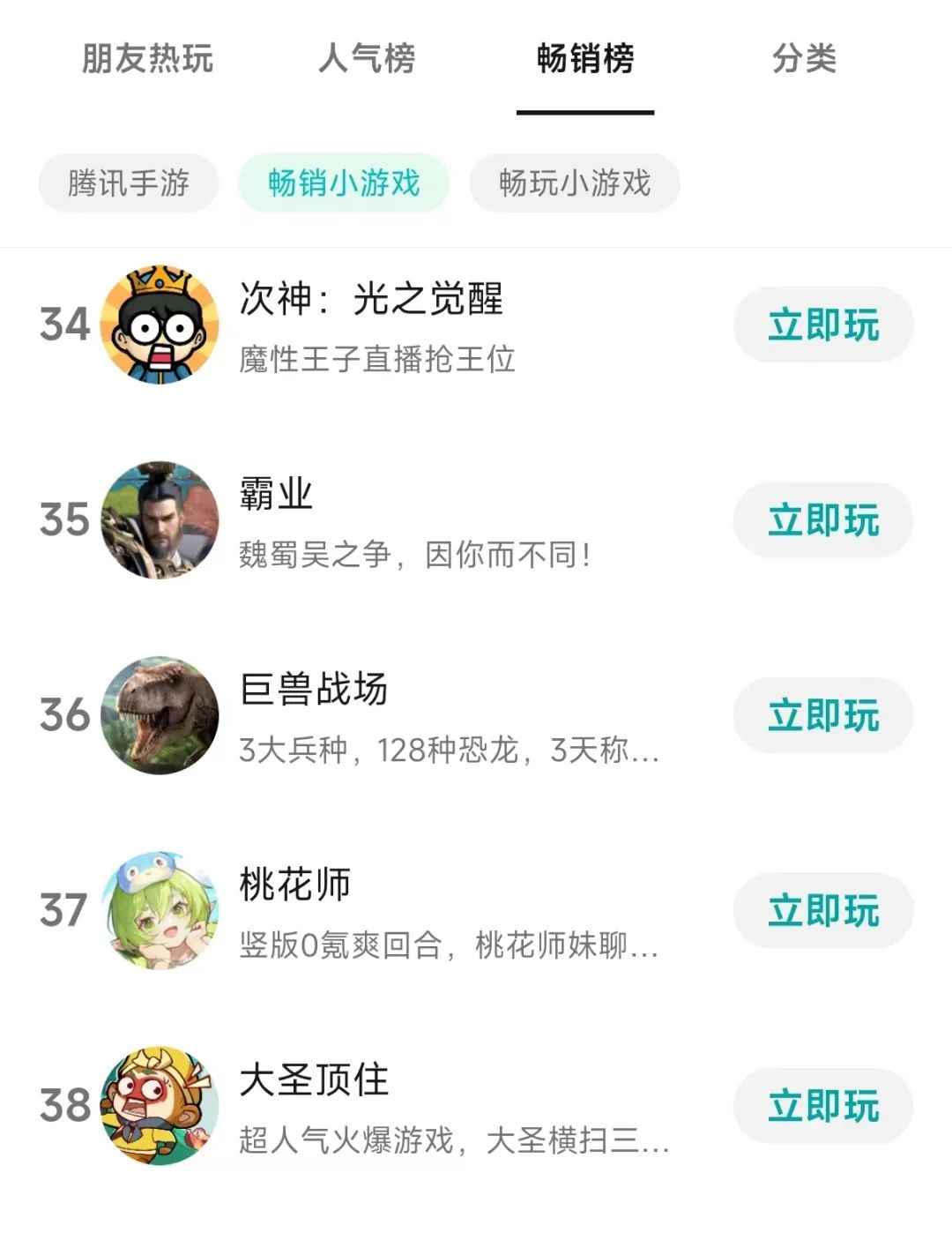Tap 立即玩 for 桃花师
This screenshot has width=952, height=1240.
823,910
